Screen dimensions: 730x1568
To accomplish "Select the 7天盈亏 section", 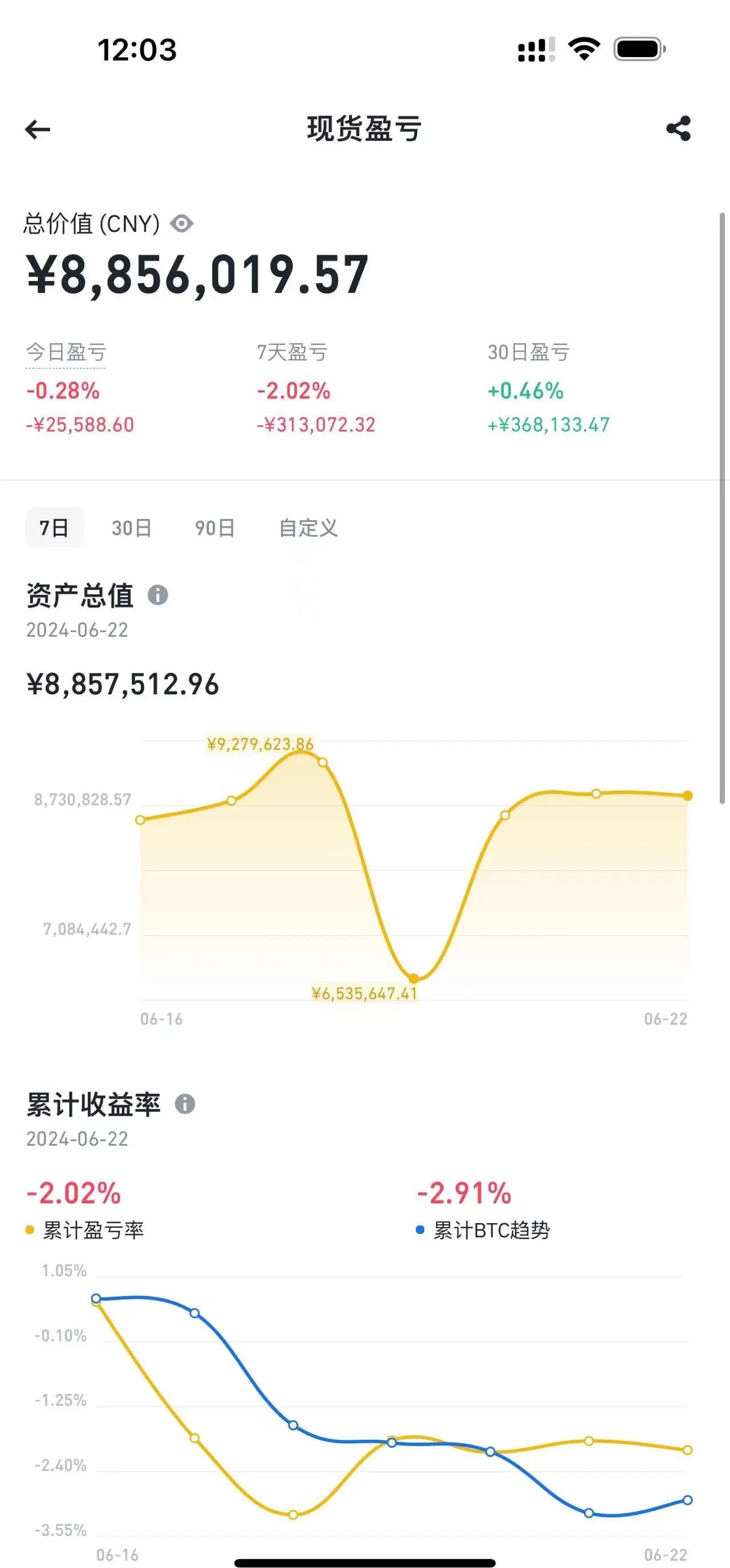I will (291, 352).
